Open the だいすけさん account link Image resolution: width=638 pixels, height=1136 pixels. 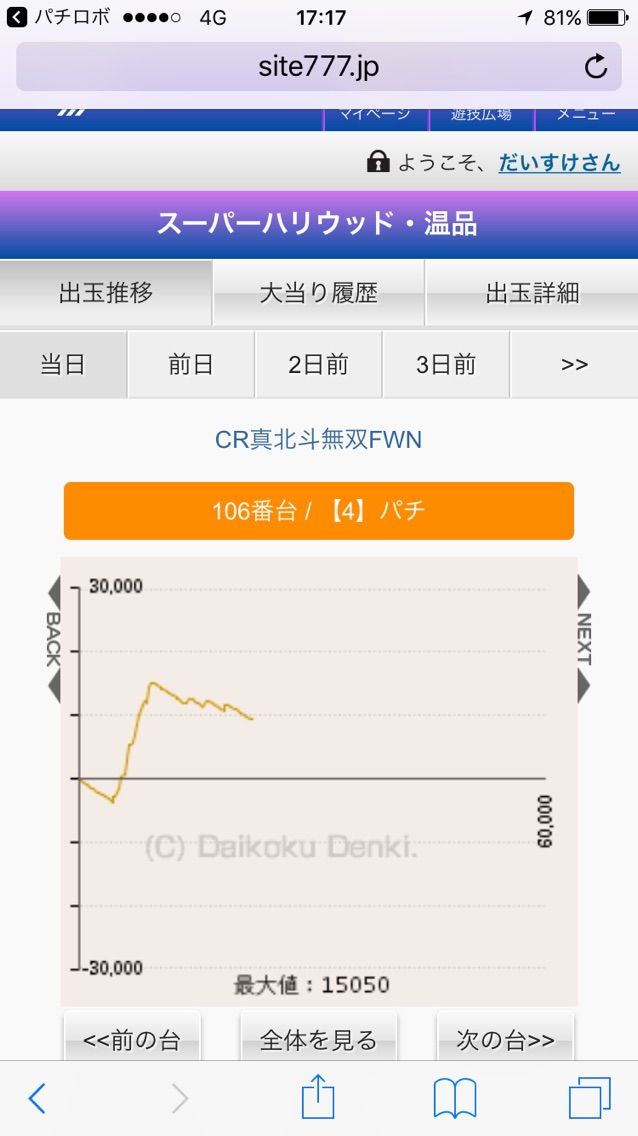559,163
